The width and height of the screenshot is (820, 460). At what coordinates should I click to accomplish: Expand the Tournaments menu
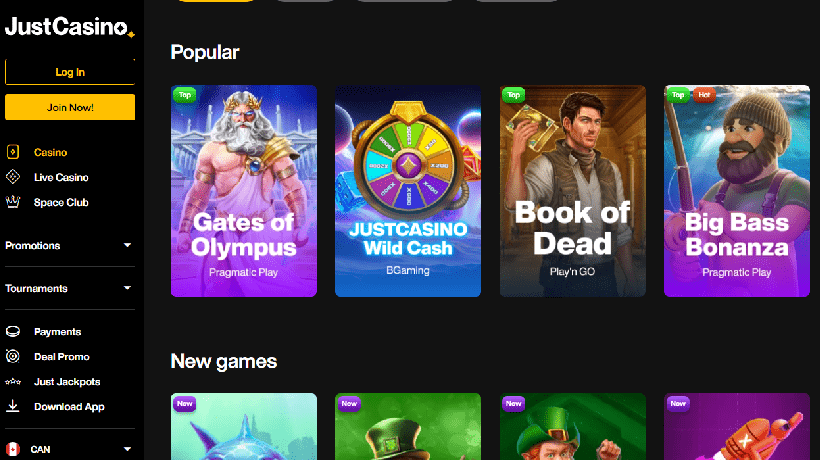(x=69, y=288)
